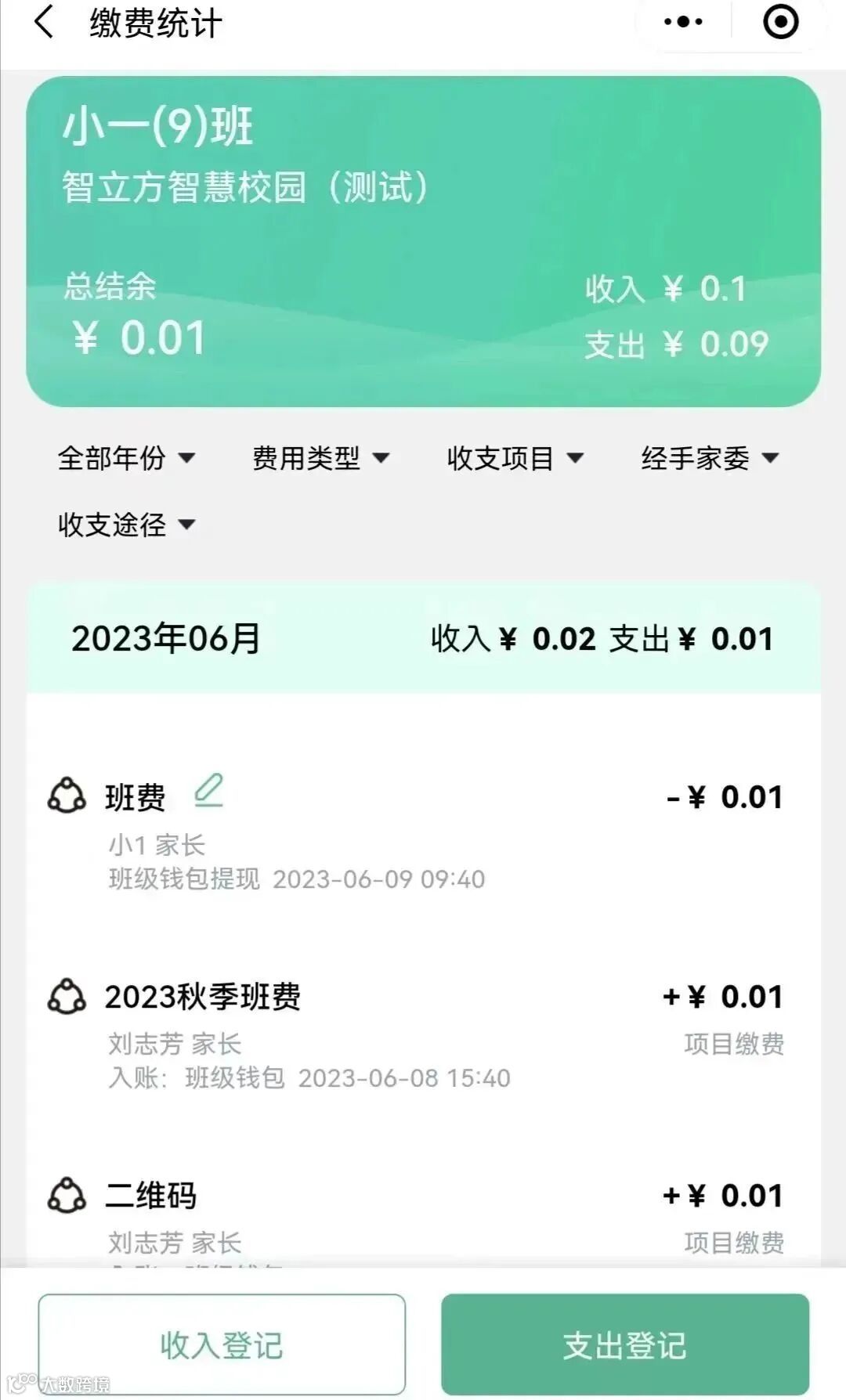Image resolution: width=846 pixels, height=1400 pixels.
Task: Open the 收支项目 filter dropdown
Action: tap(515, 458)
